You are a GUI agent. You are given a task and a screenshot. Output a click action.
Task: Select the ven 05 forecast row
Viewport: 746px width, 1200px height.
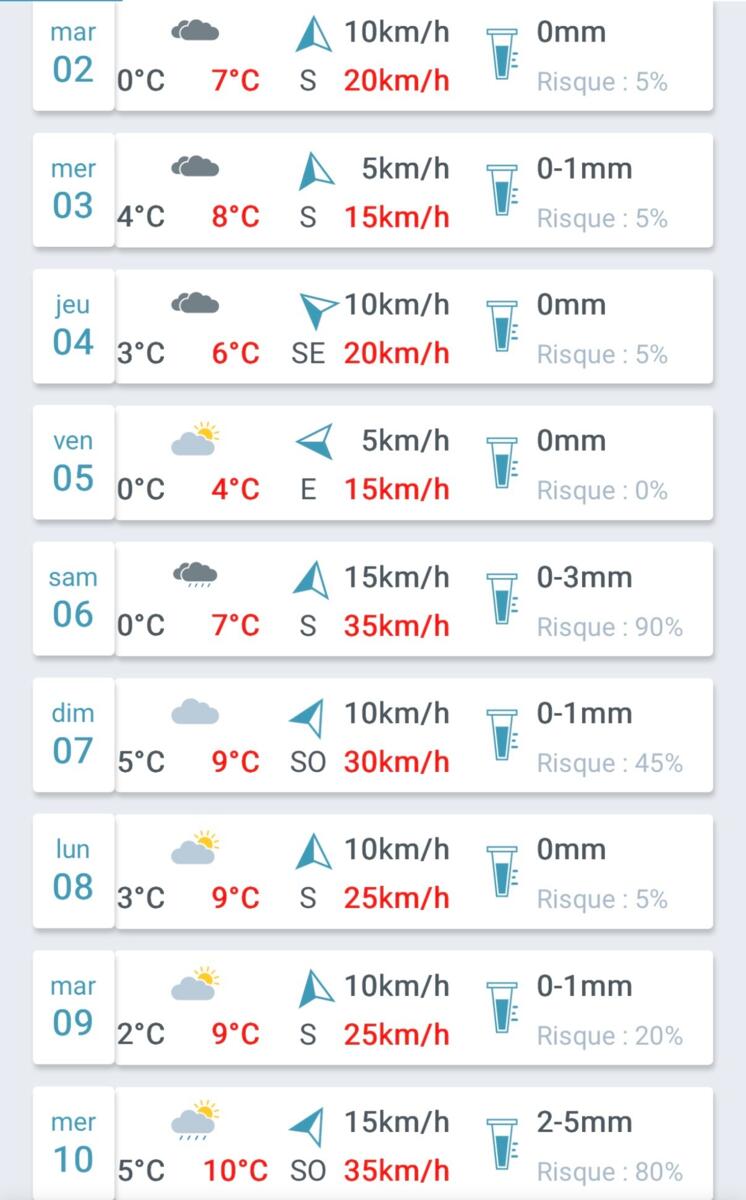tap(373, 463)
